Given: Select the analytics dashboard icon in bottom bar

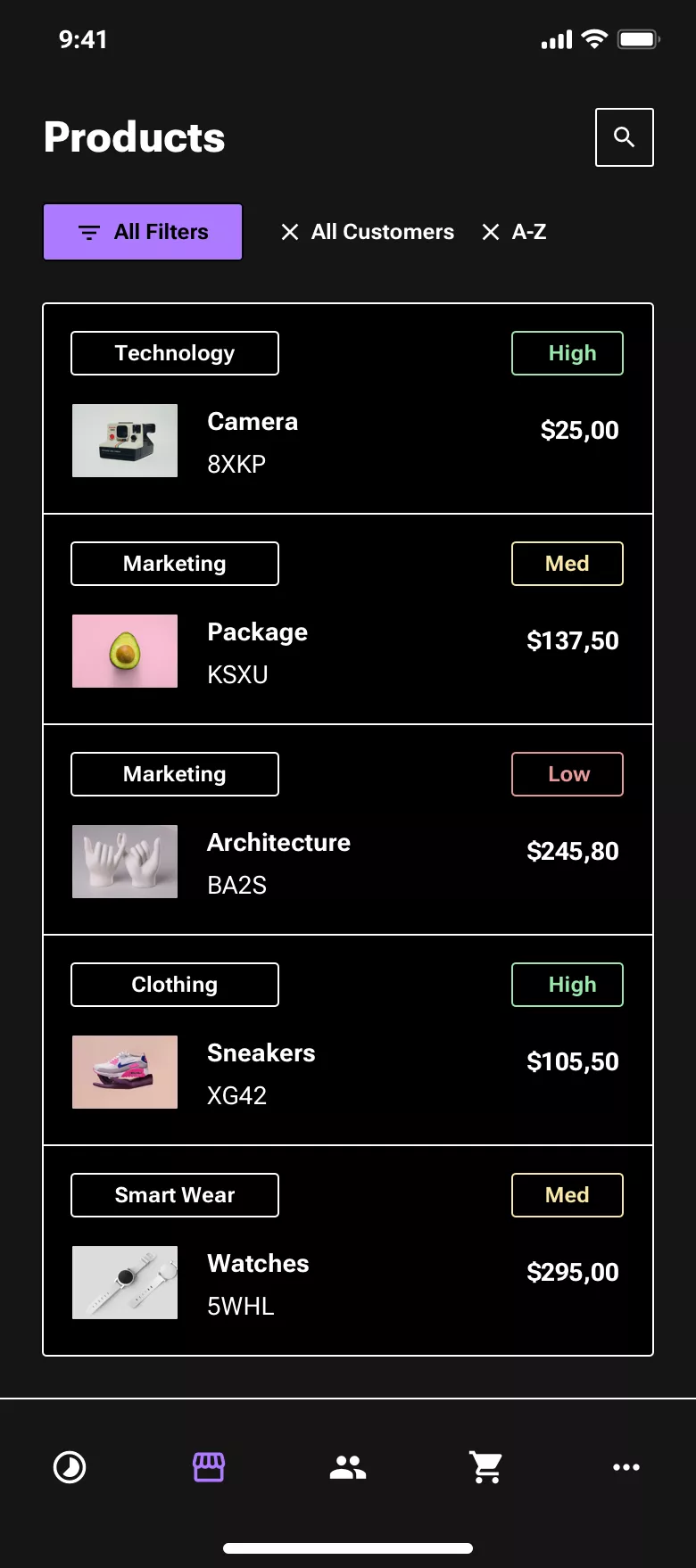Looking at the screenshot, I should pyautogui.click(x=70, y=1467).
